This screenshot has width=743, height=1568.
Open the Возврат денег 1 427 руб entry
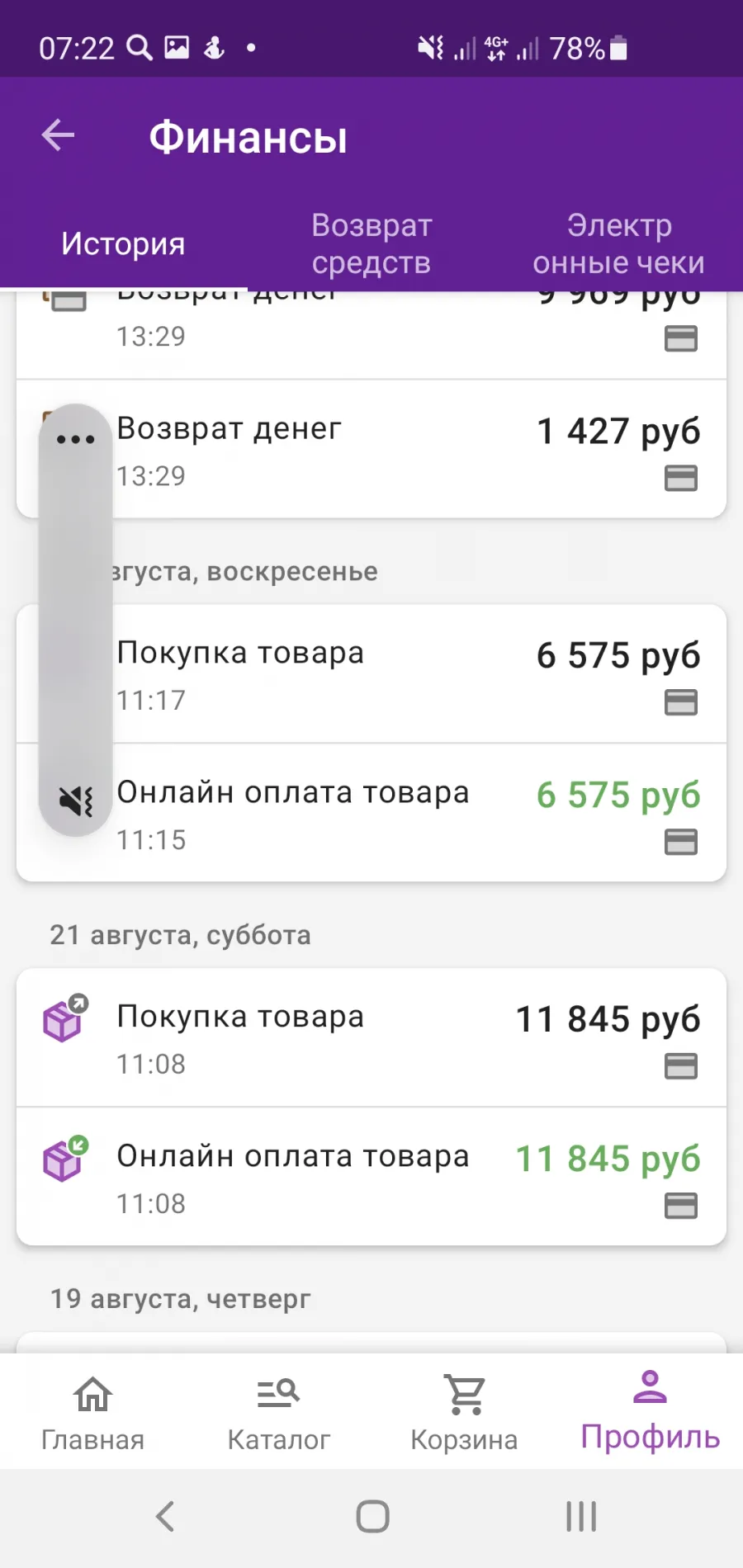coord(371,450)
